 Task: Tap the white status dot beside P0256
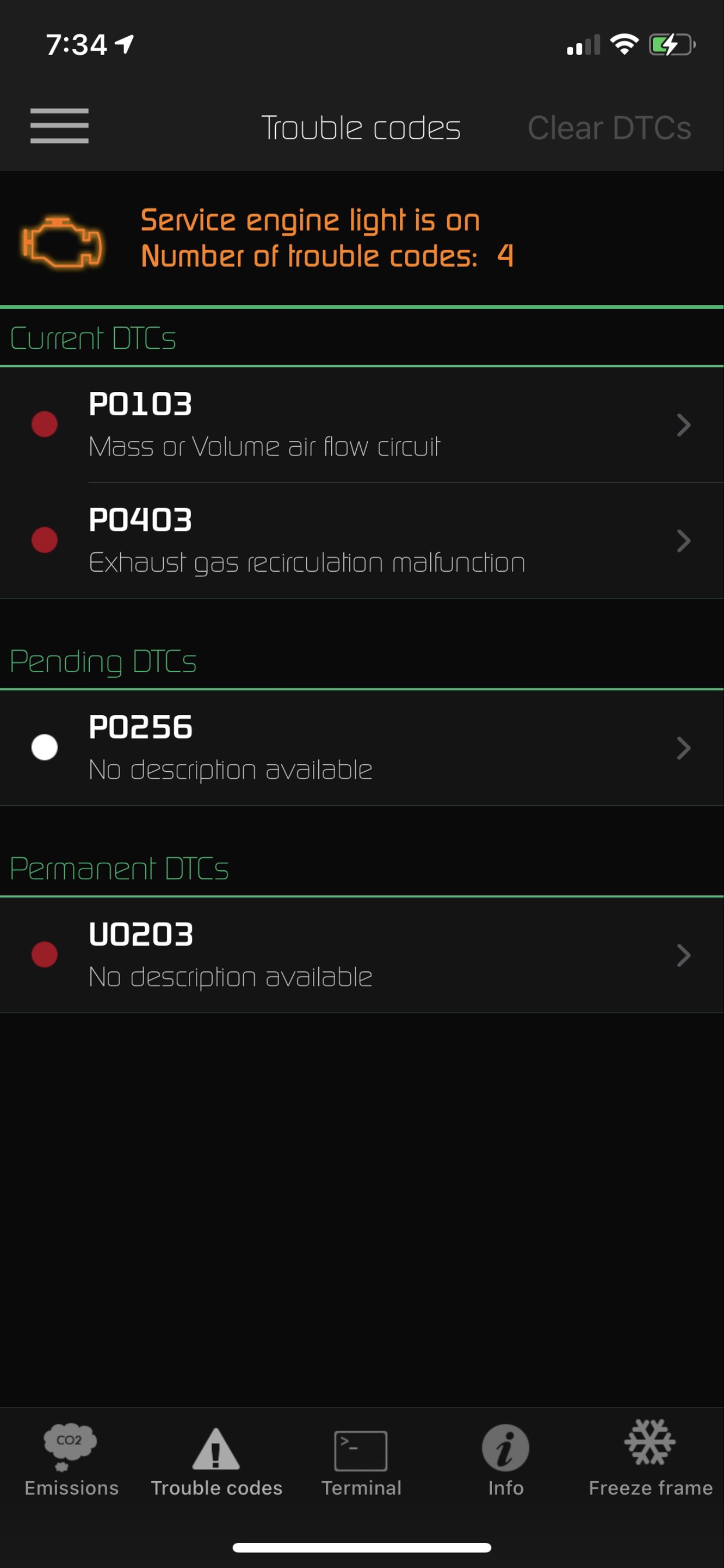43,748
